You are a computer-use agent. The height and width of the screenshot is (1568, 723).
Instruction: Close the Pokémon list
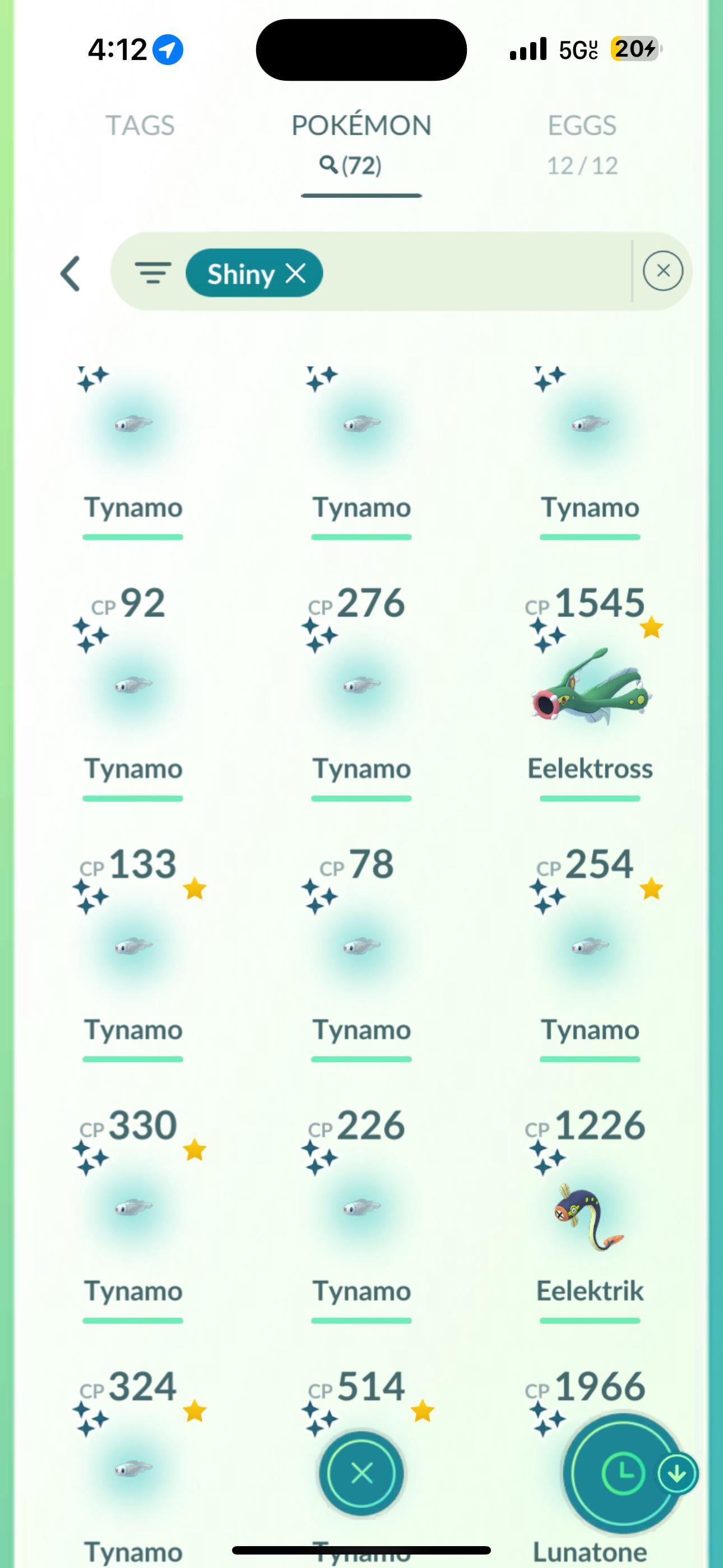point(361,1473)
